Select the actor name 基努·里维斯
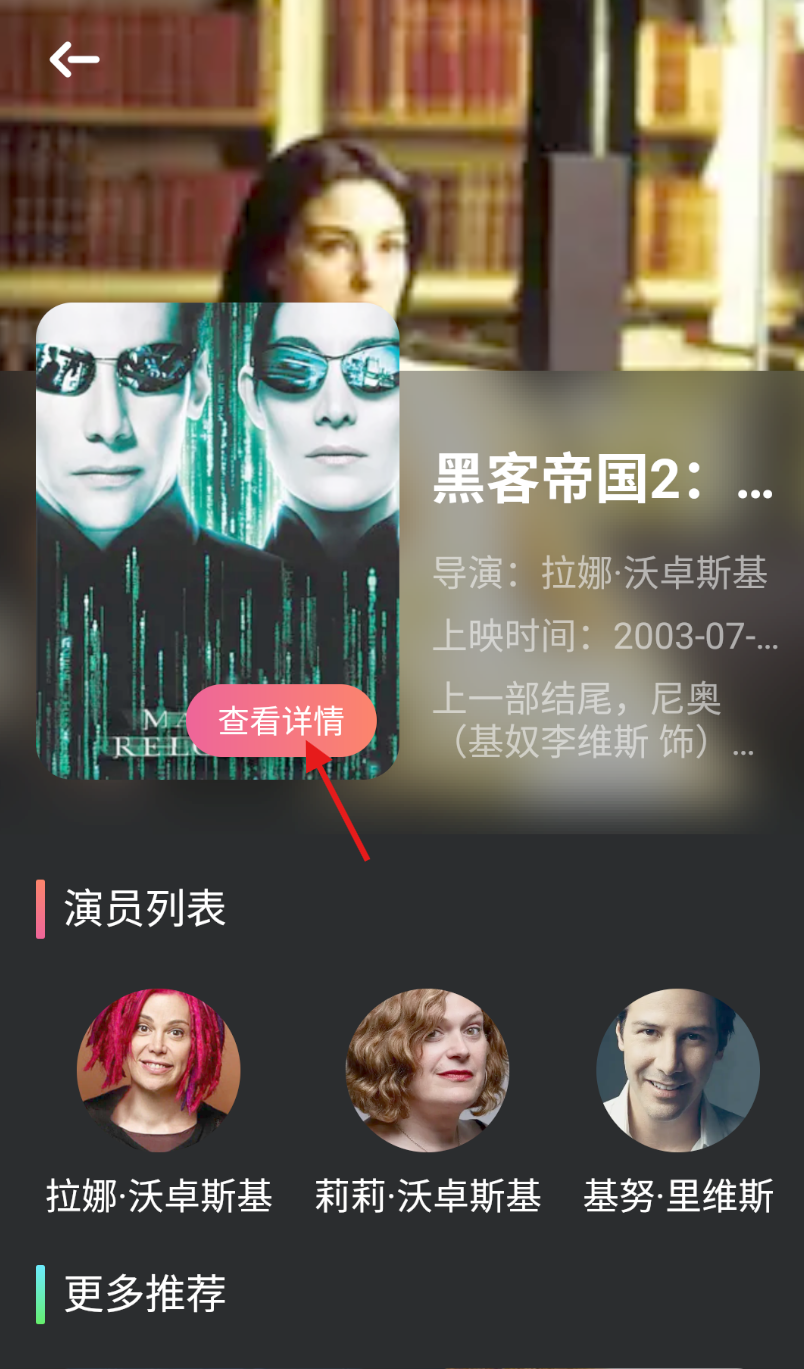 click(x=677, y=1195)
